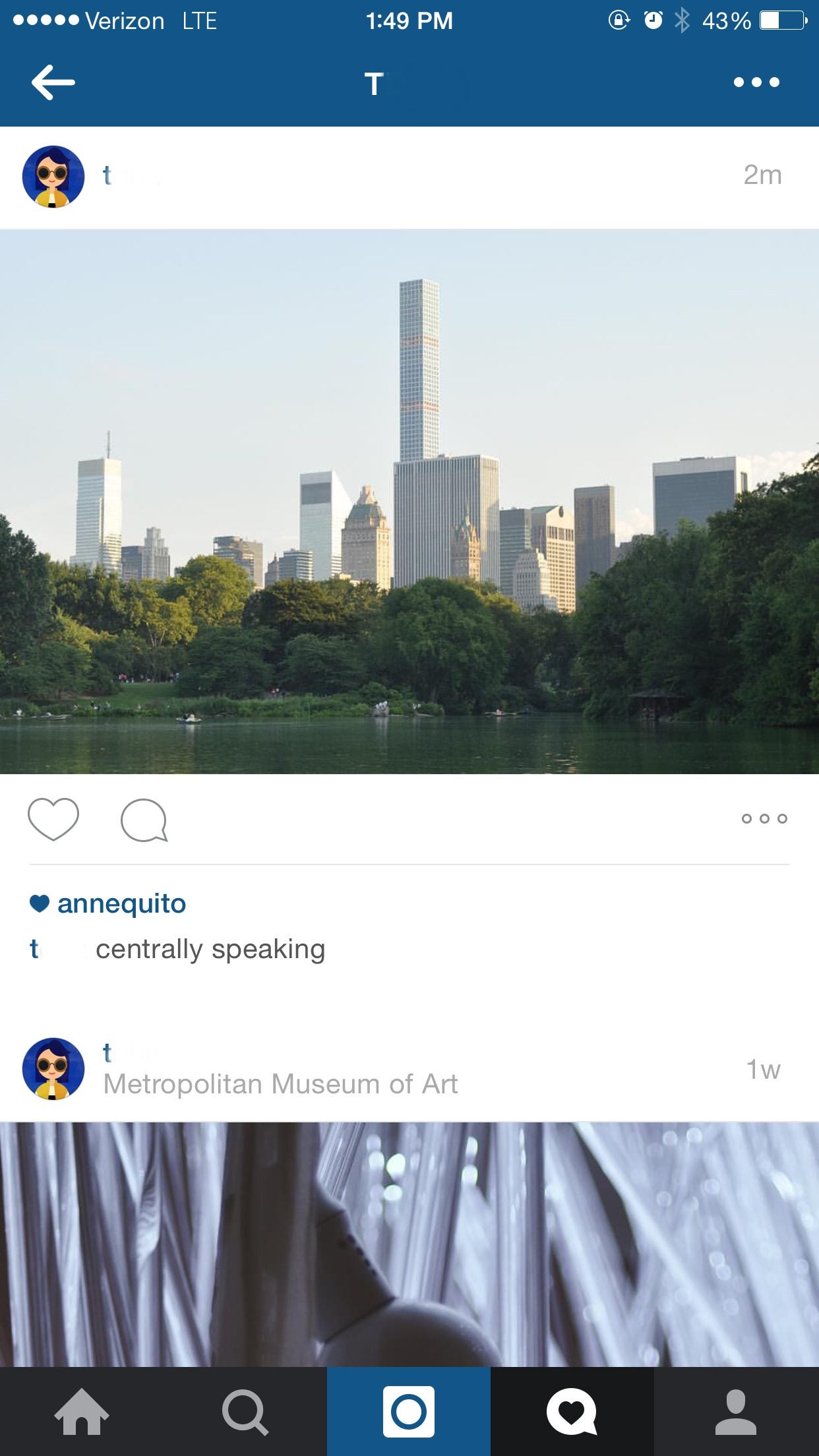Like the centrally speaking skyline post

click(53, 819)
